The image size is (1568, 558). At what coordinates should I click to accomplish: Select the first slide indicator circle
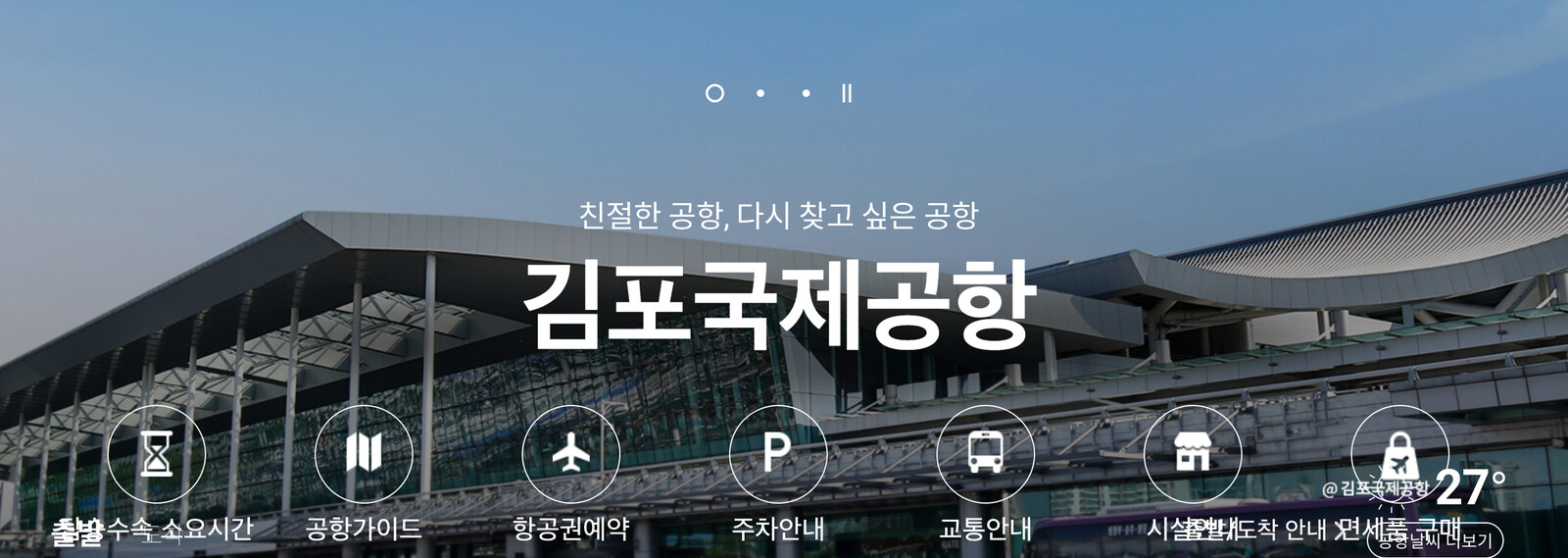pos(715,93)
